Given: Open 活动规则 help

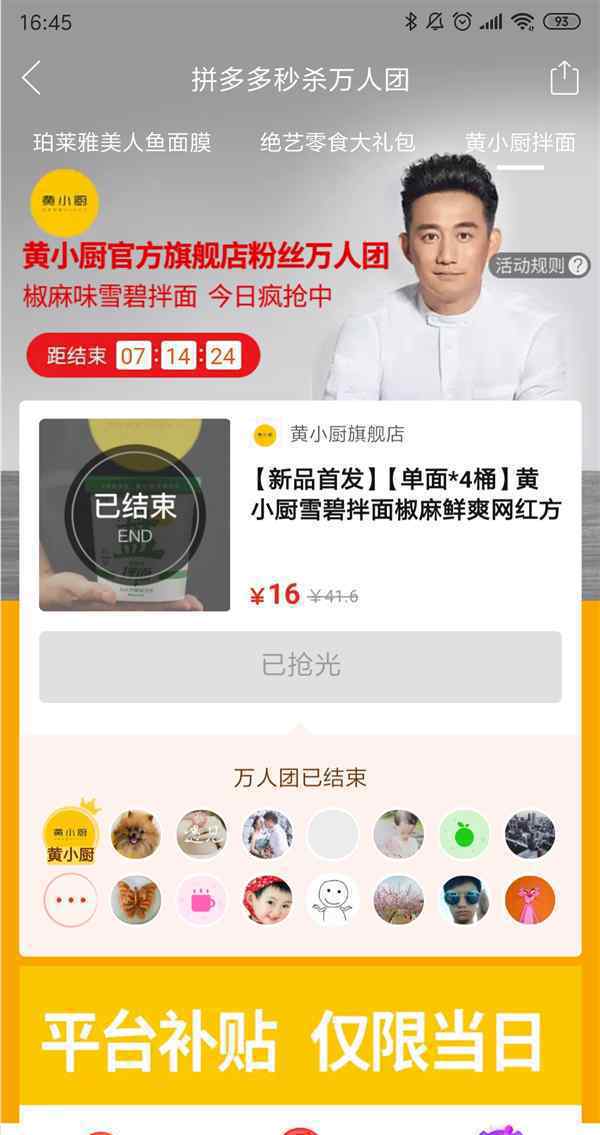Looking at the screenshot, I should [x=540, y=266].
